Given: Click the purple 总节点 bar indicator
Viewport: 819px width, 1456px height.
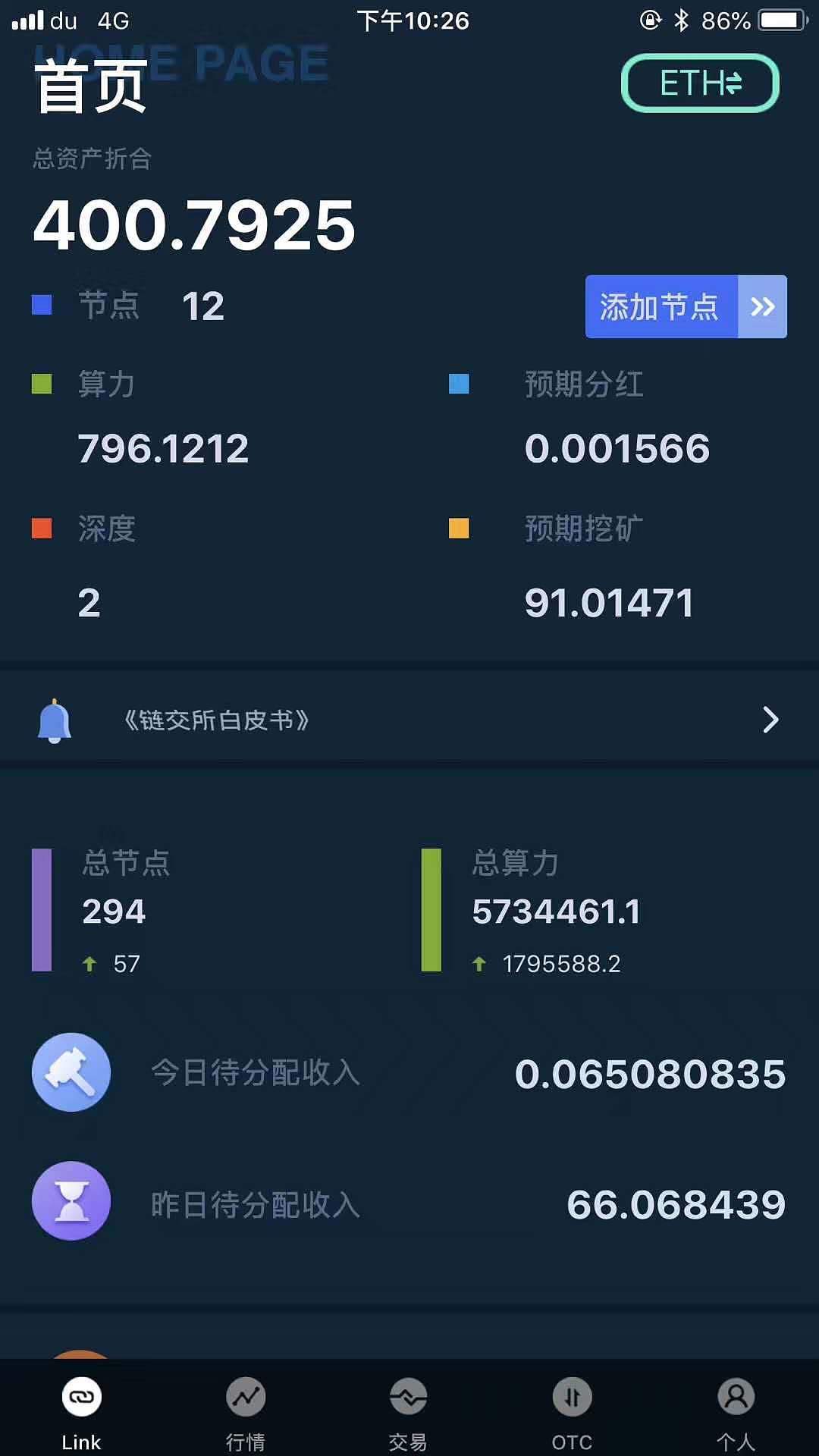Looking at the screenshot, I should click(39, 908).
